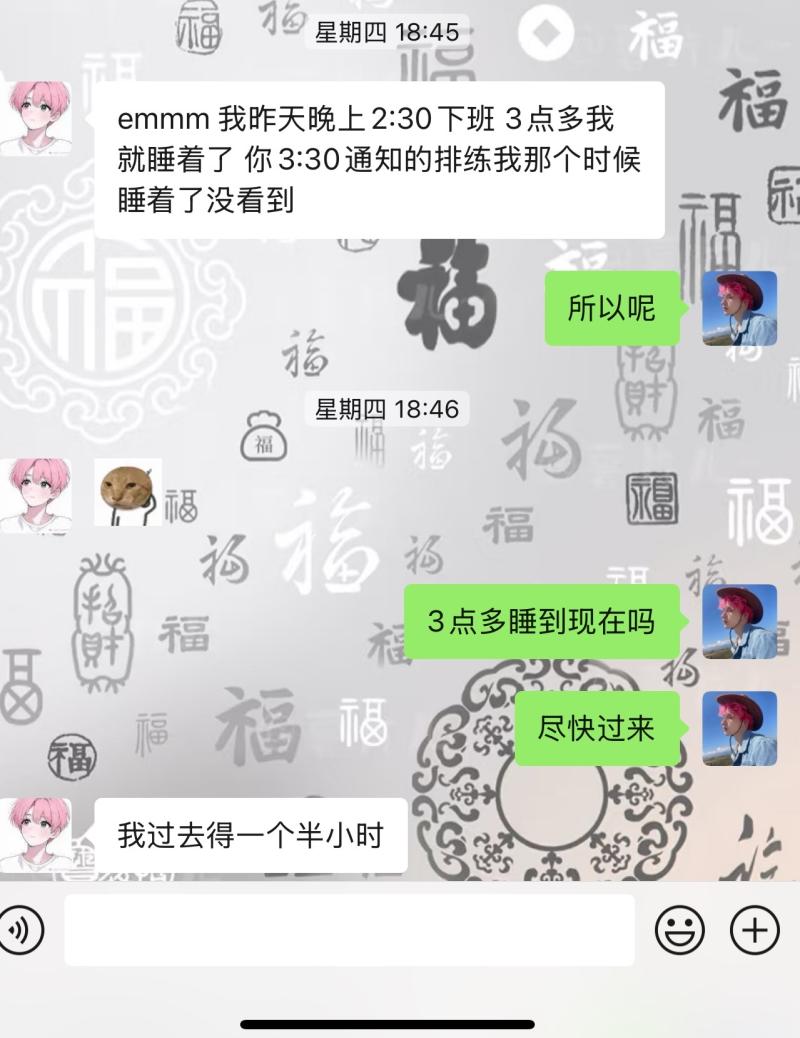
Task: Tap the sender avatar beside the cat sticker
Action: coord(36,492)
